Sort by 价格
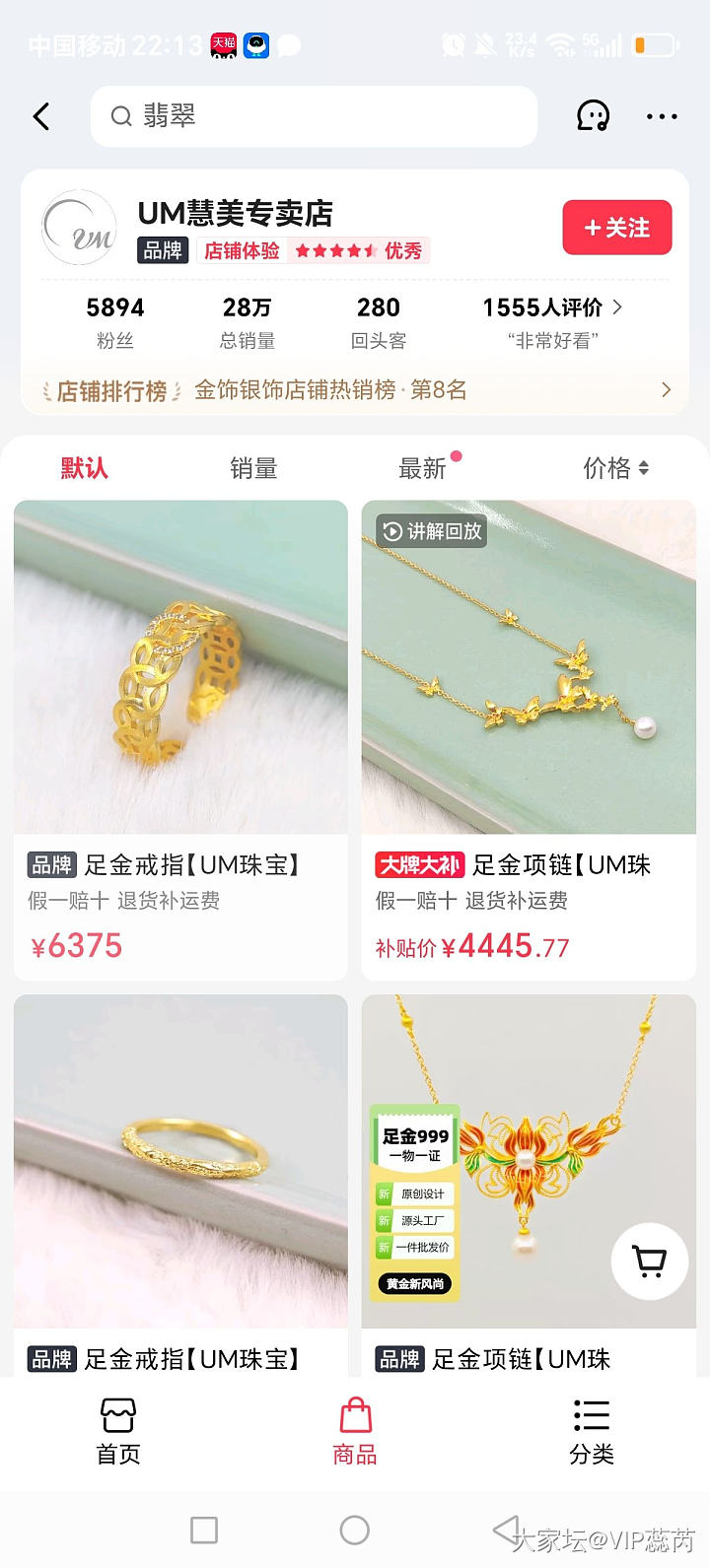This screenshot has width=710, height=1568. pyautogui.click(x=614, y=468)
